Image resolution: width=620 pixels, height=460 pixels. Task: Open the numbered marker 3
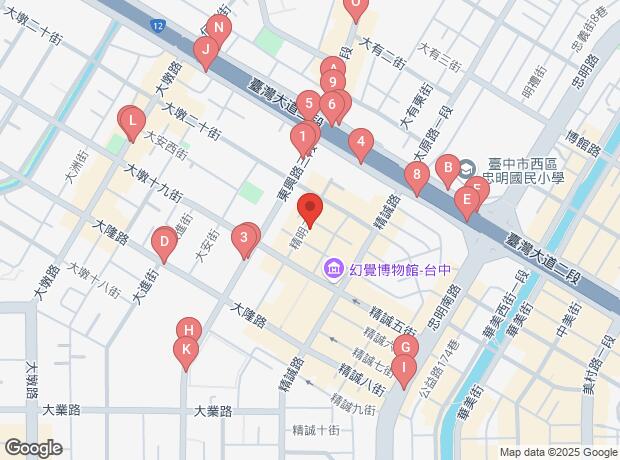tap(242, 238)
